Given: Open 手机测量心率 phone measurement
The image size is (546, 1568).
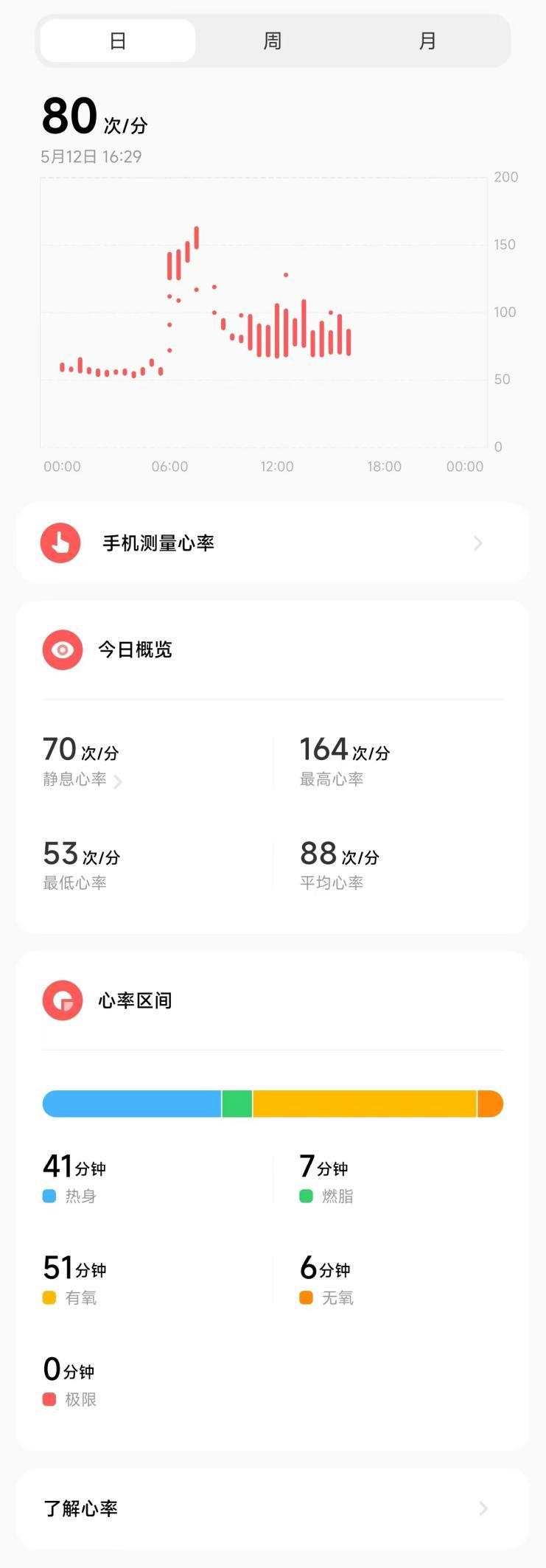Looking at the screenshot, I should coord(273,543).
